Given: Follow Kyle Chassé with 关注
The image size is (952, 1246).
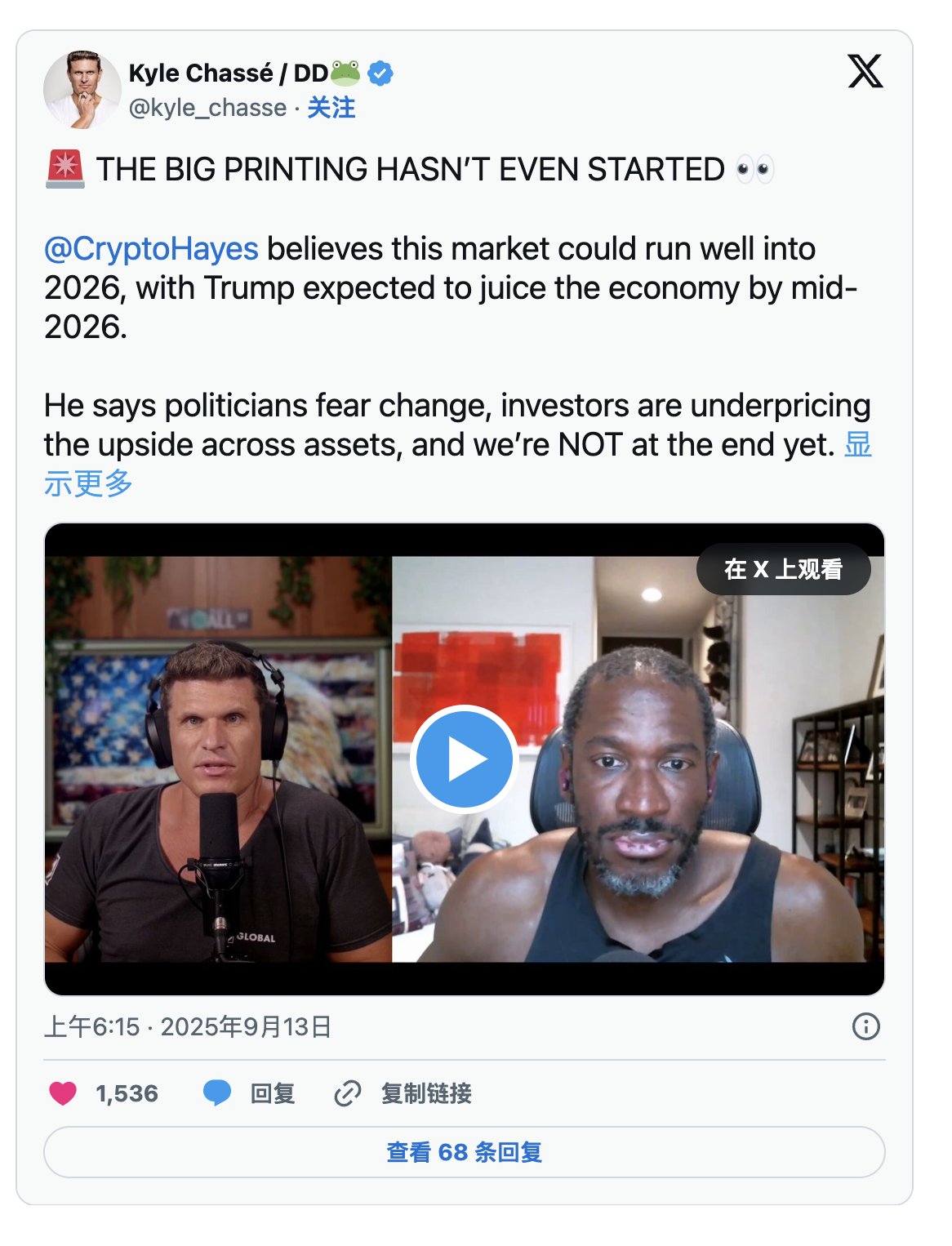Looking at the screenshot, I should point(331,108).
